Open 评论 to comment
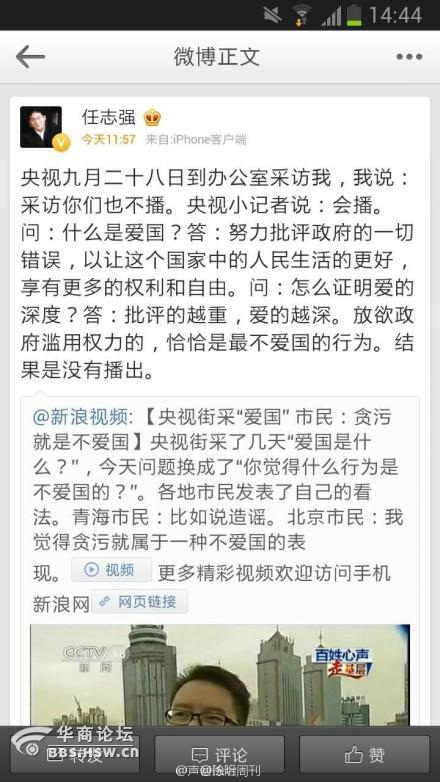Image resolution: width=440 pixels, height=782 pixels. [x=220, y=754]
